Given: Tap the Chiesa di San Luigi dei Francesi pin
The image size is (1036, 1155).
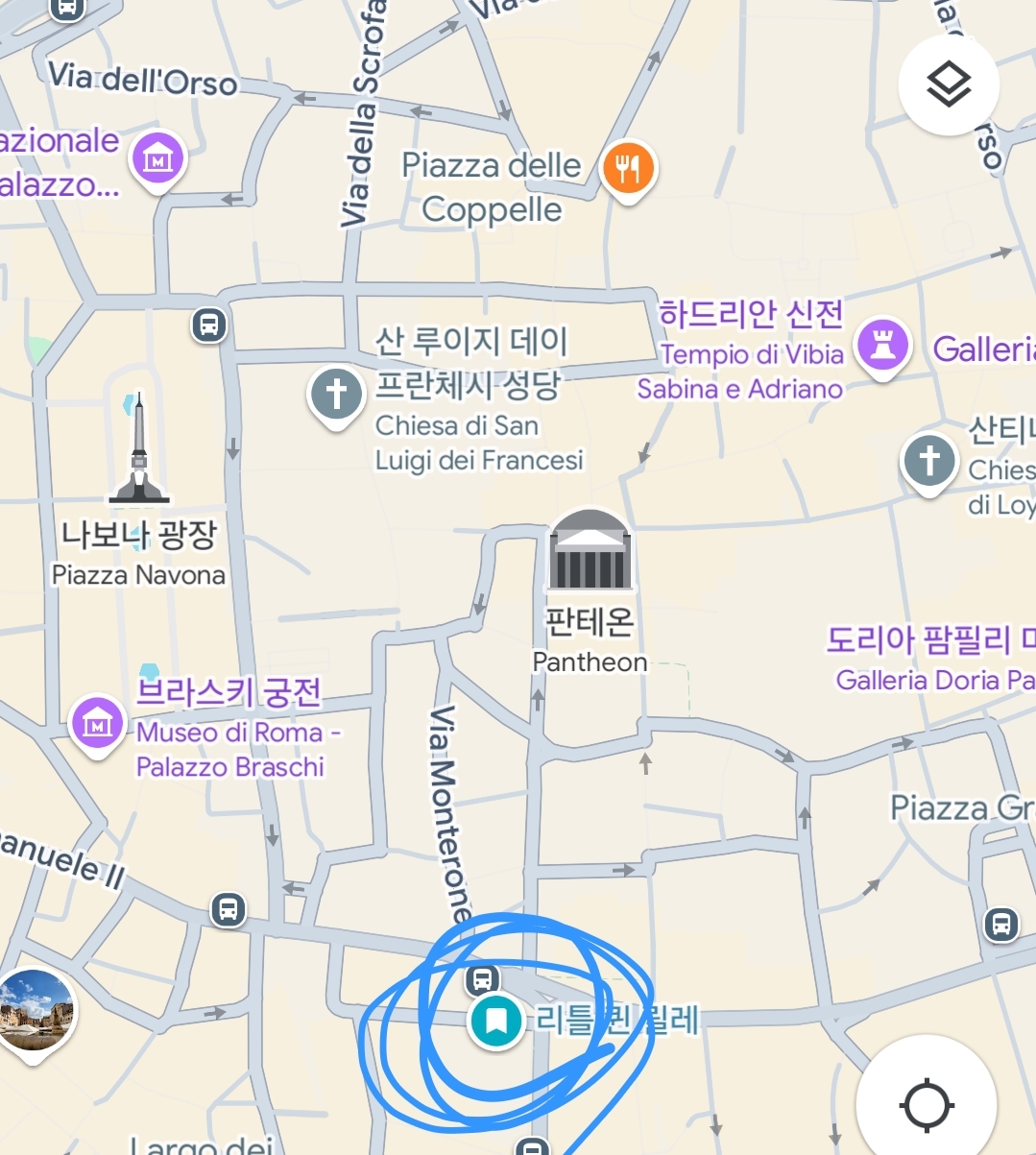Looking at the screenshot, I should 336,396.
